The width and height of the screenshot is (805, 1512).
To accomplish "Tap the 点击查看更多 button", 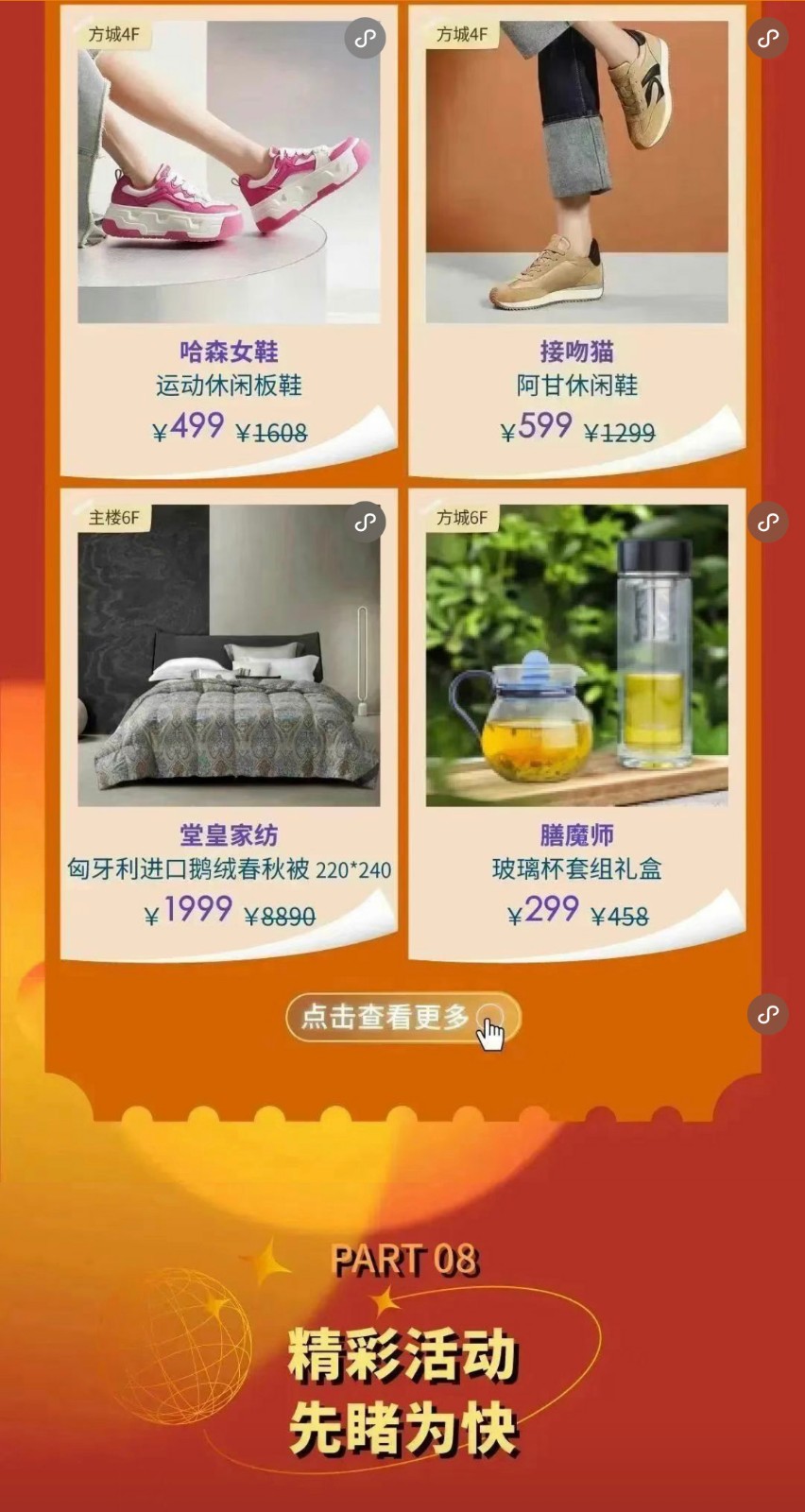I will click(402, 1017).
